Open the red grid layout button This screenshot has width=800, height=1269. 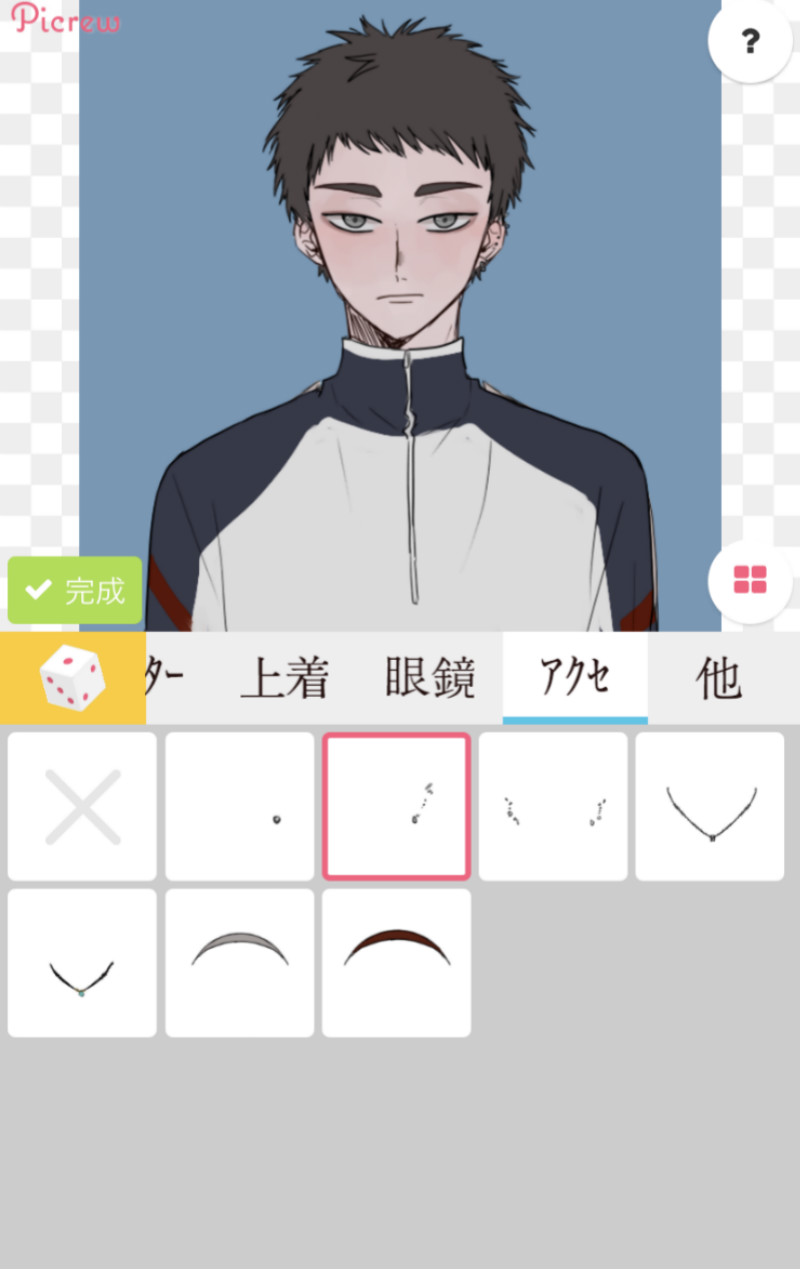[750, 580]
